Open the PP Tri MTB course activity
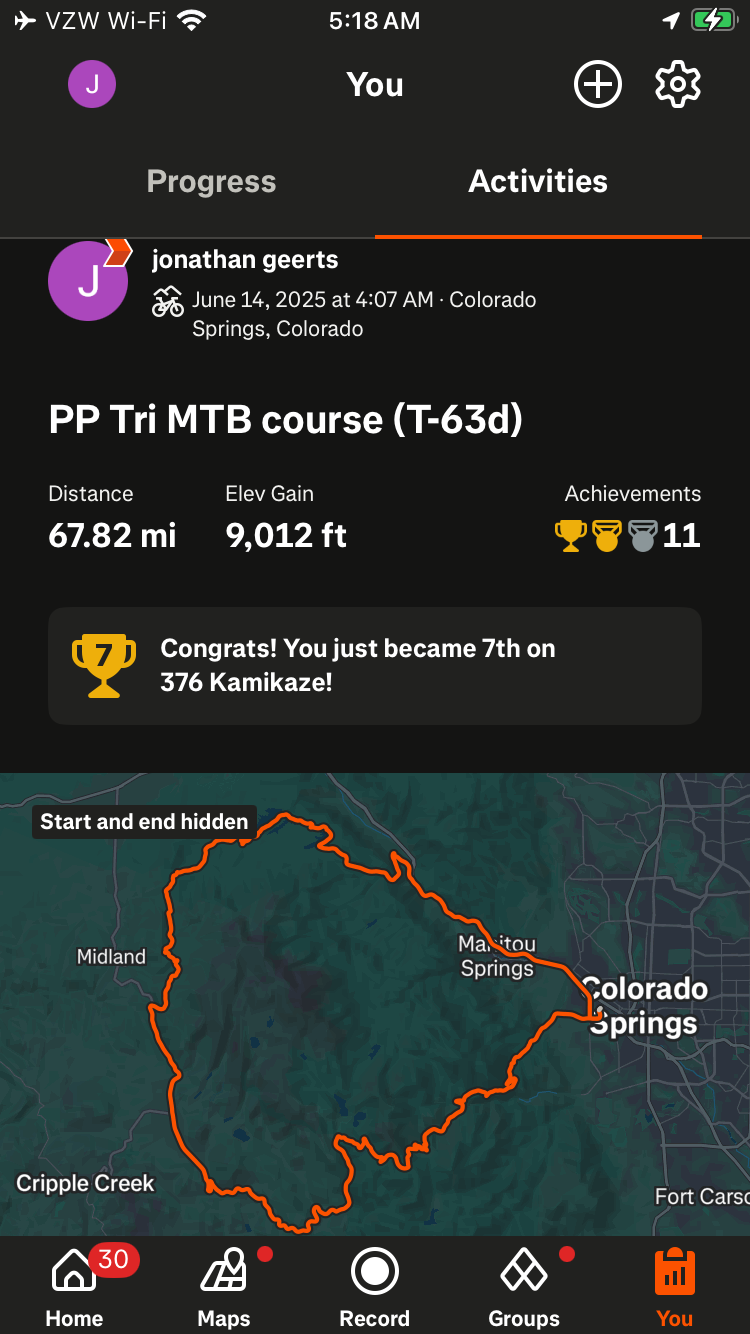750x1334 pixels. click(285, 420)
